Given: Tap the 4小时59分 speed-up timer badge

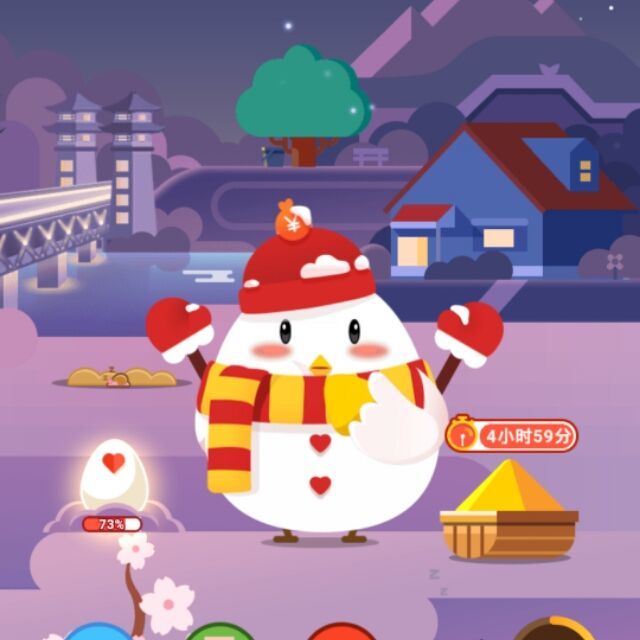Looking at the screenshot, I should click(x=511, y=435).
